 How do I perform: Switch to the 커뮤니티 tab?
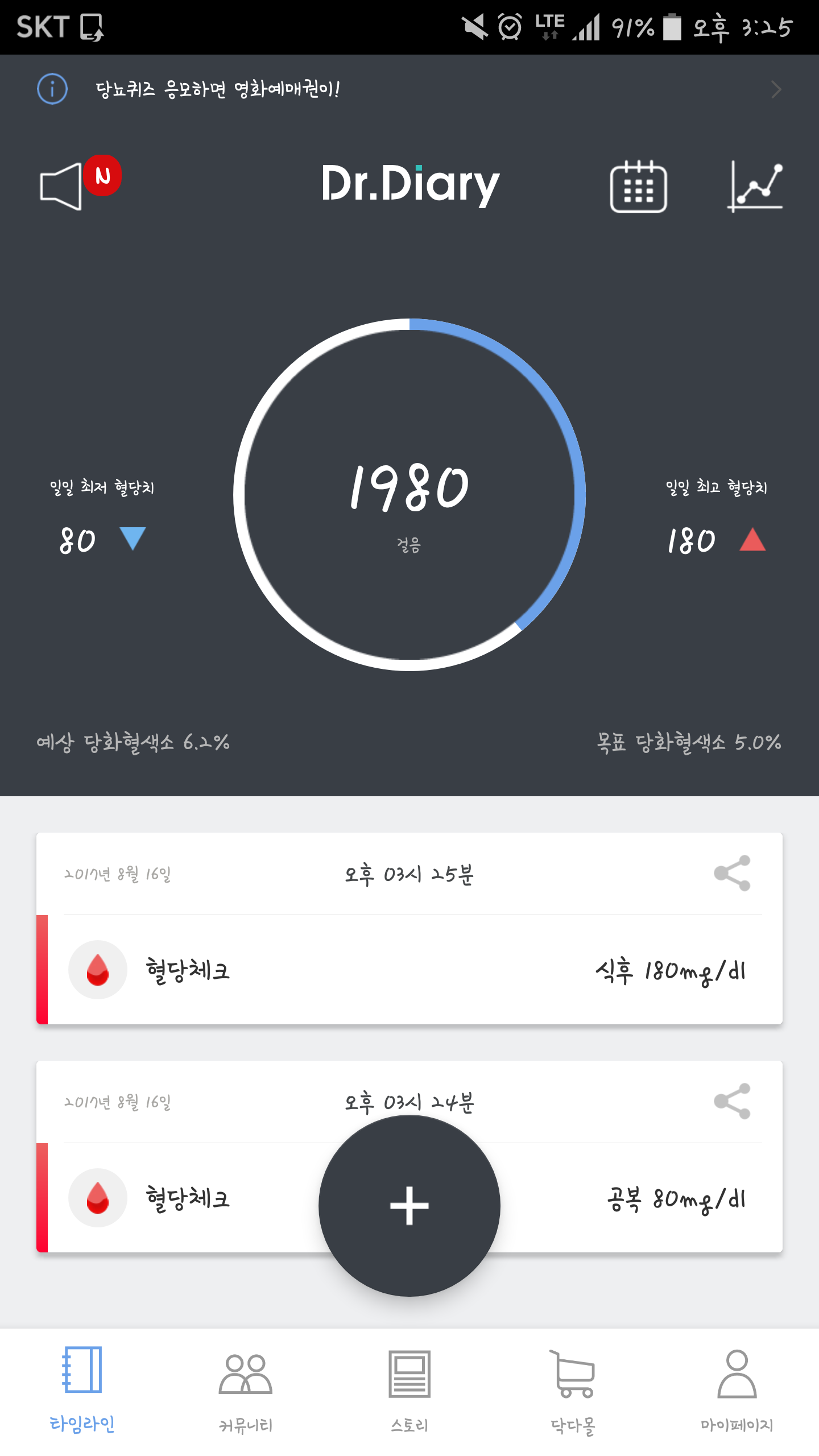click(x=246, y=1392)
